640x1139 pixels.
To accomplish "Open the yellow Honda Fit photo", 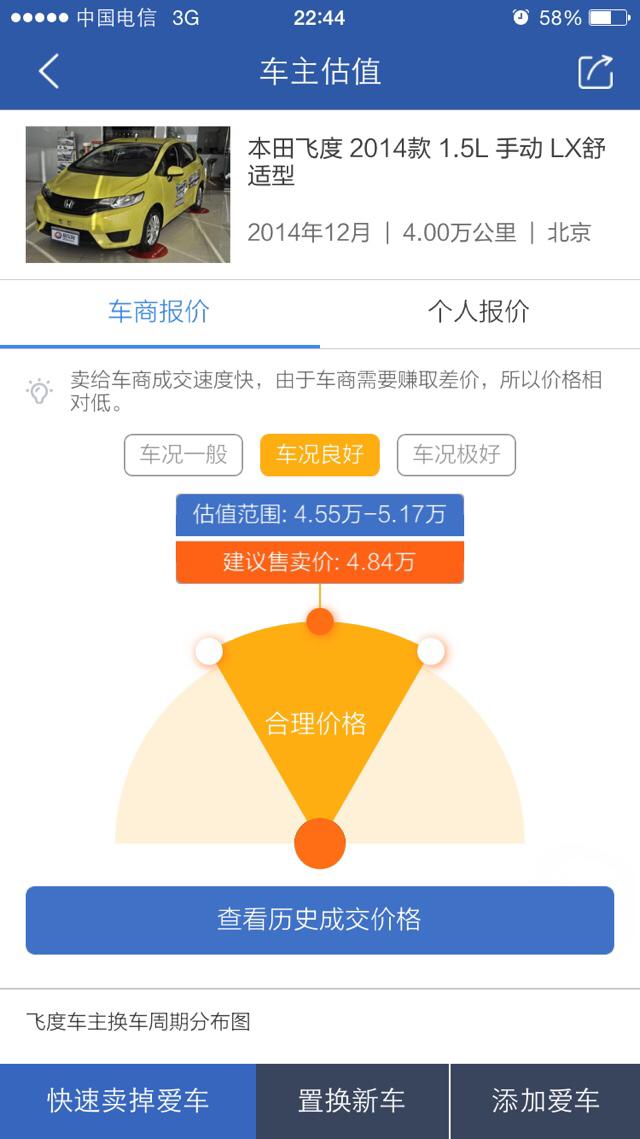I will tap(128, 195).
